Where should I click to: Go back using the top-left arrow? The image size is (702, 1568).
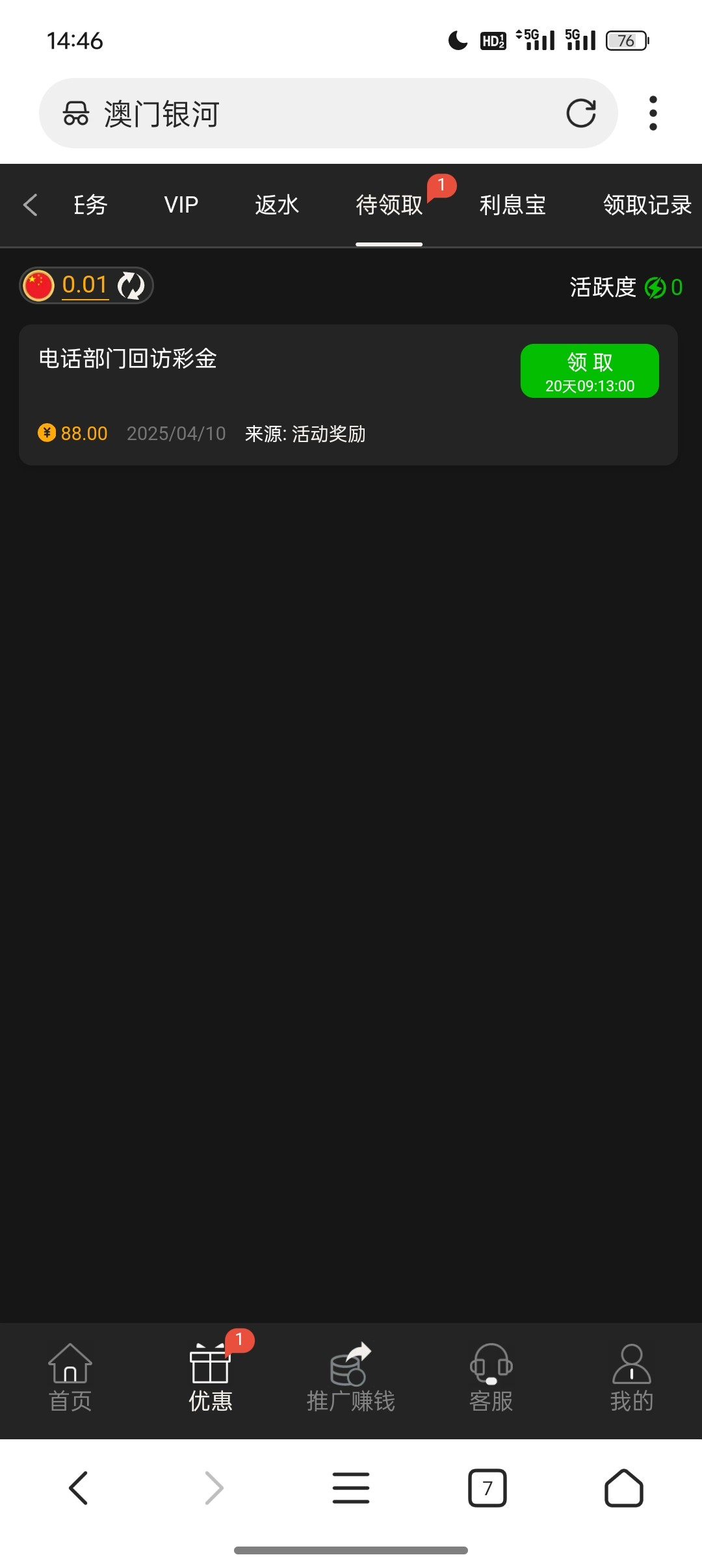click(x=30, y=205)
